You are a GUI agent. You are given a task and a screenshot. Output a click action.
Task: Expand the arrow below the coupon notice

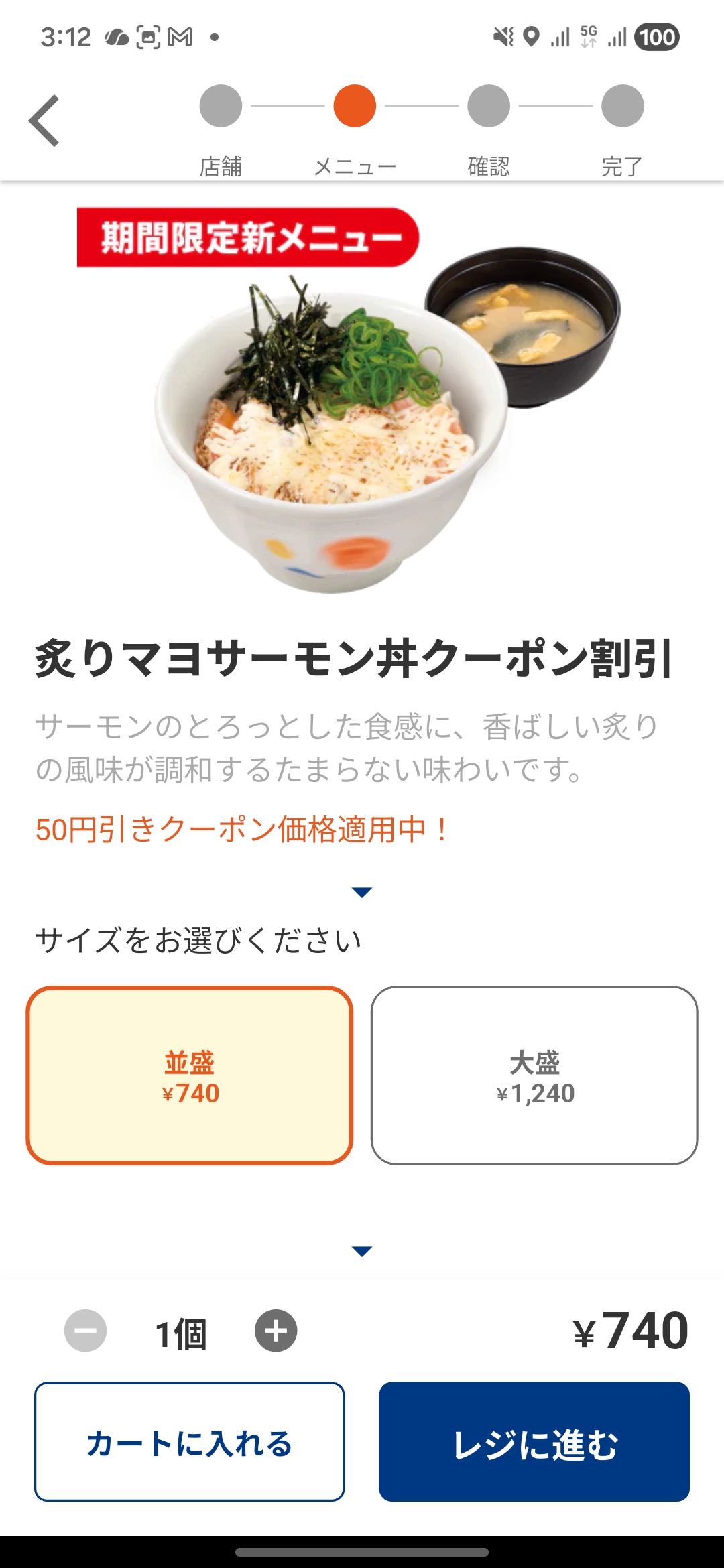tap(362, 892)
